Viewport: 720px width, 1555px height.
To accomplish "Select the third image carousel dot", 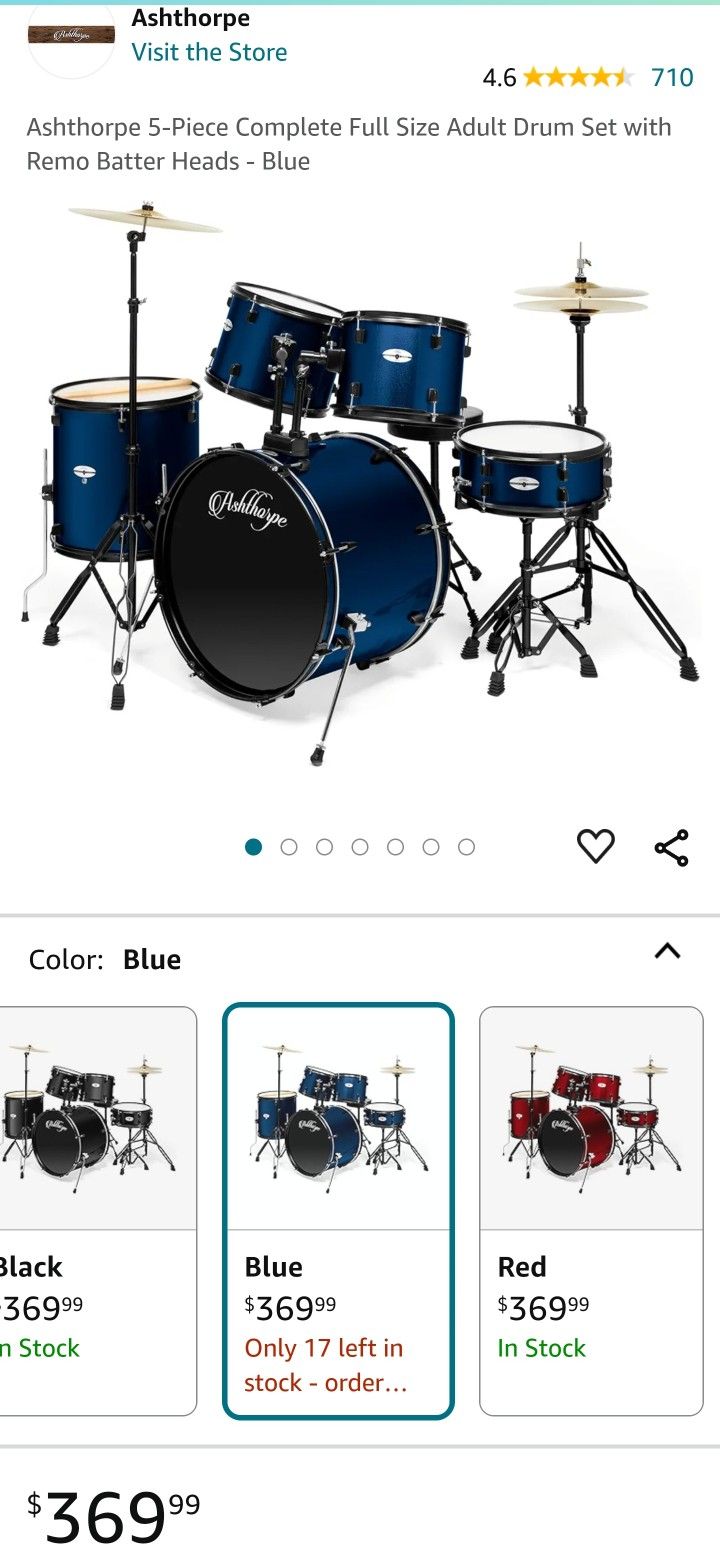I will coord(325,845).
